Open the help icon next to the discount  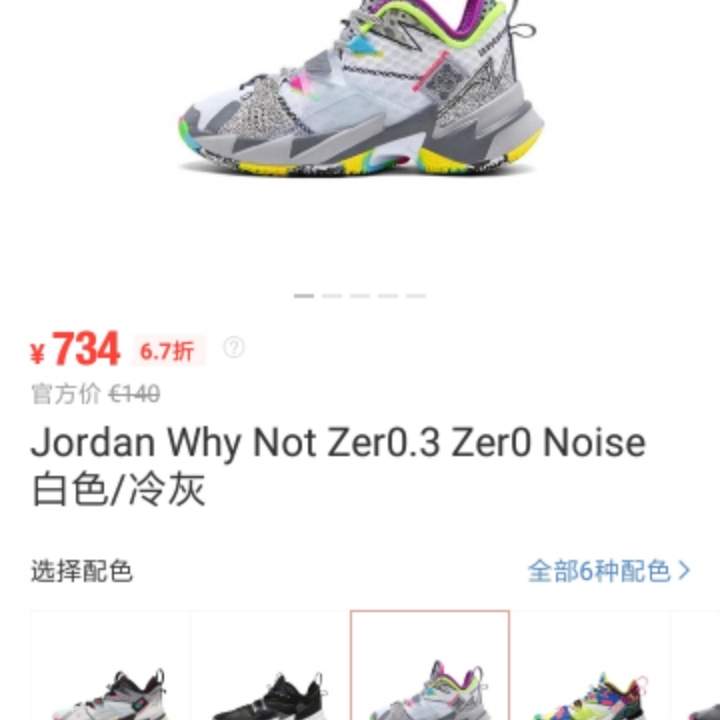pyautogui.click(x=233, y=348)
